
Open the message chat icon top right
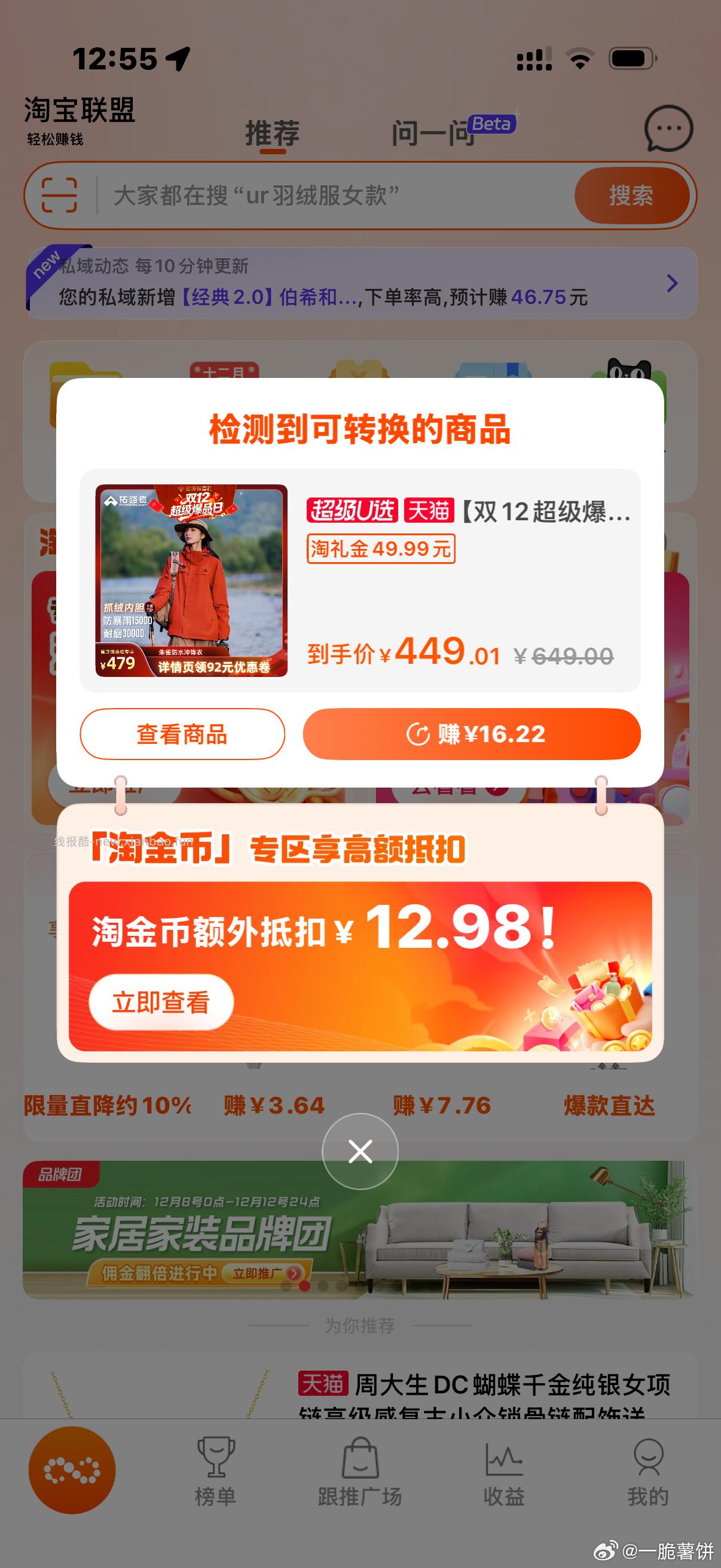click(x=667, y=128)
